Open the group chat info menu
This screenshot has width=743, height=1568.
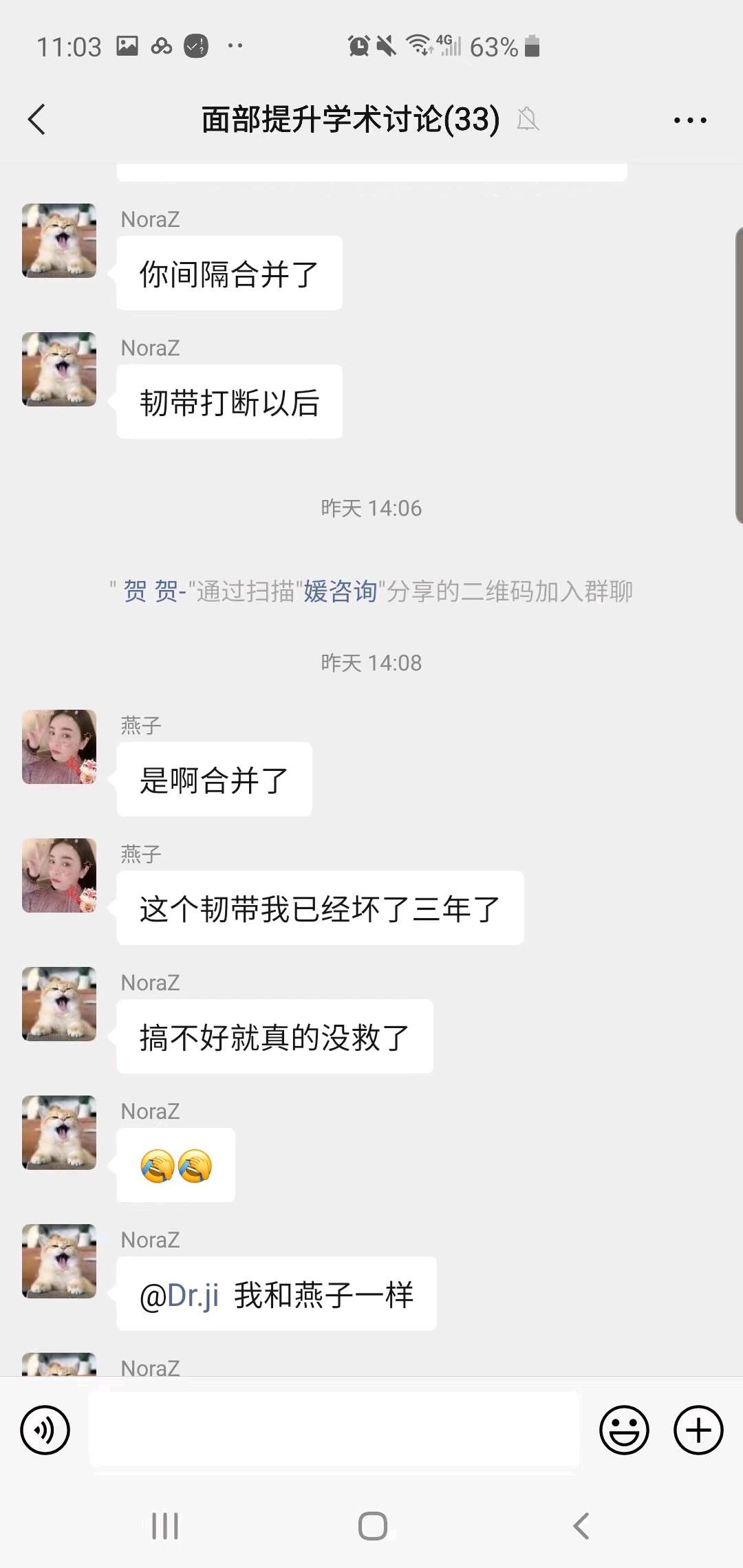tap(690, 120)
